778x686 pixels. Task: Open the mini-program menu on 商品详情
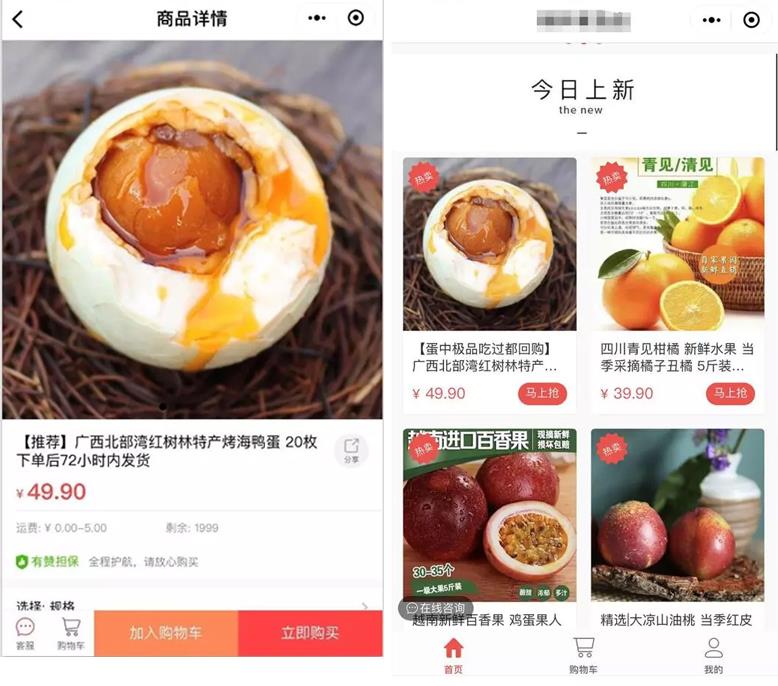[x=317, y=18]
